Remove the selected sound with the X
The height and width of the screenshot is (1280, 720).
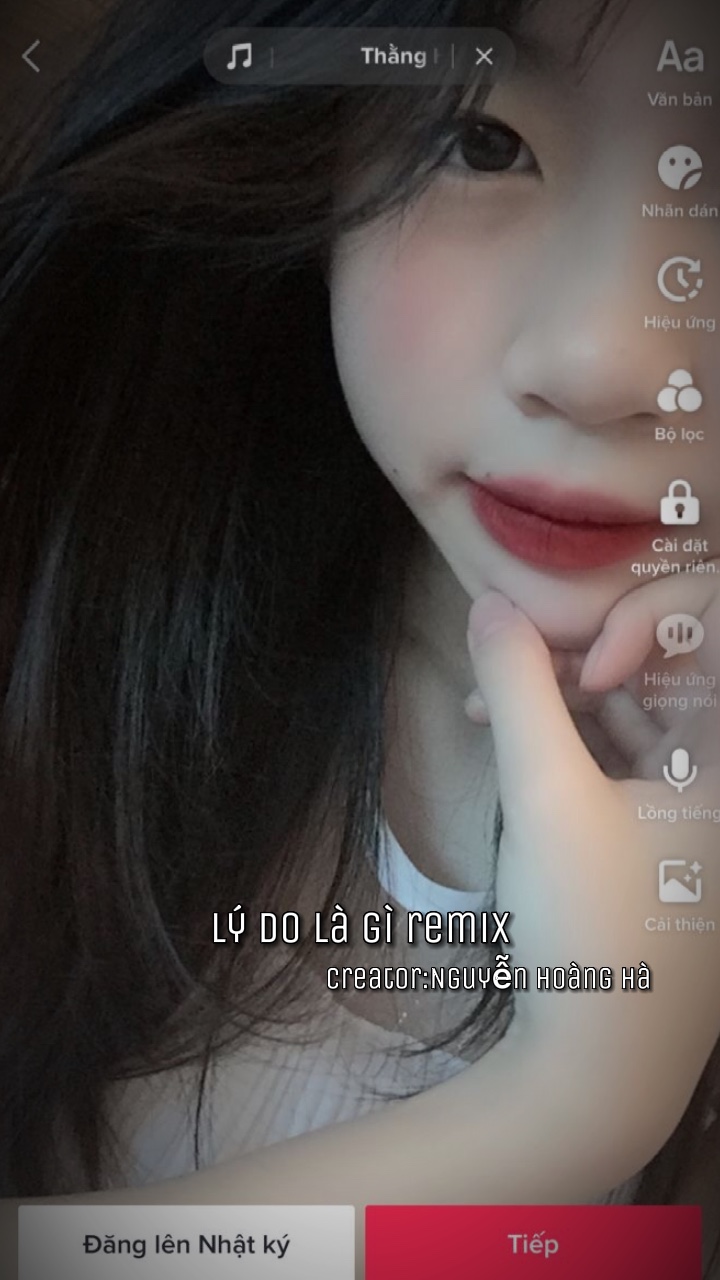click(x=485, y=57)
